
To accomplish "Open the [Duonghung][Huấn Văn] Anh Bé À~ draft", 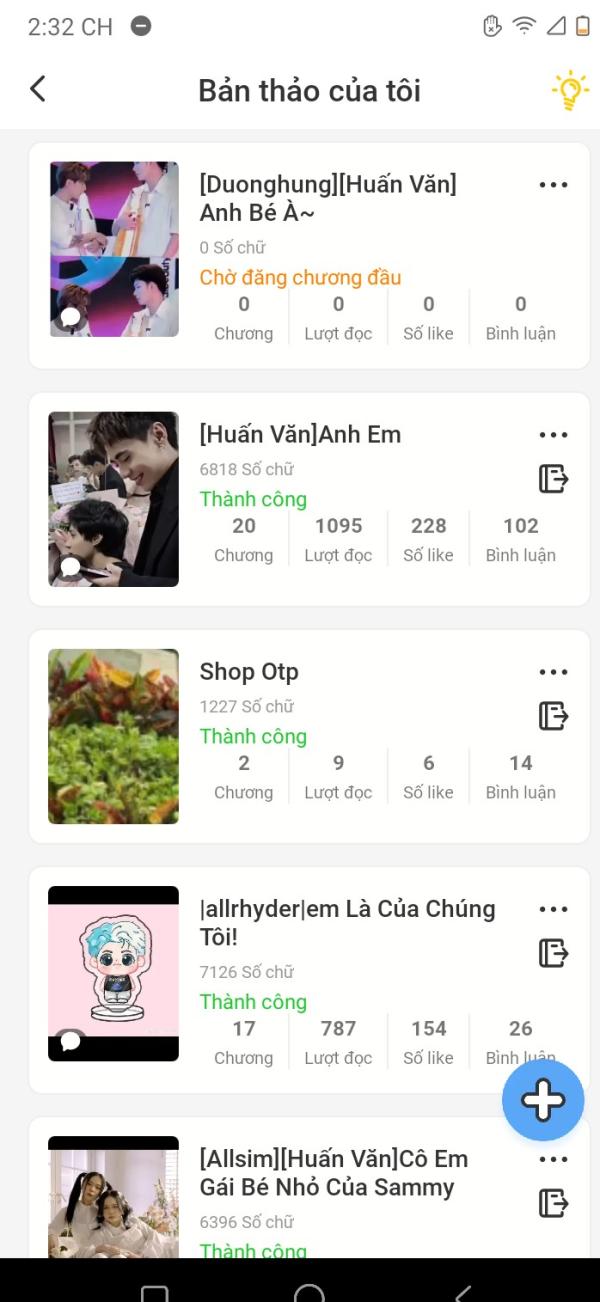I will pyautogui.click(x=328, y=198).
